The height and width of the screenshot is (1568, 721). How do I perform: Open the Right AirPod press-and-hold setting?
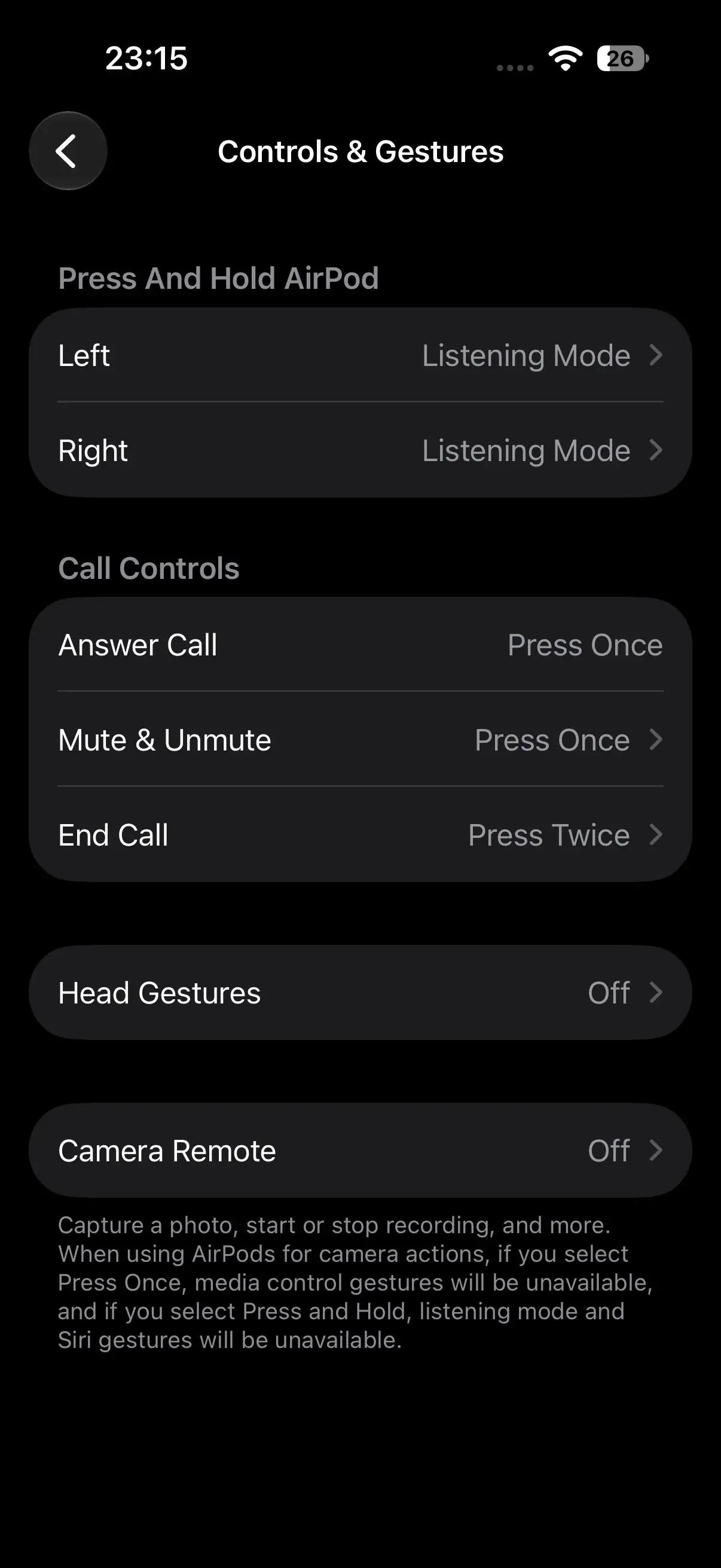360,450
